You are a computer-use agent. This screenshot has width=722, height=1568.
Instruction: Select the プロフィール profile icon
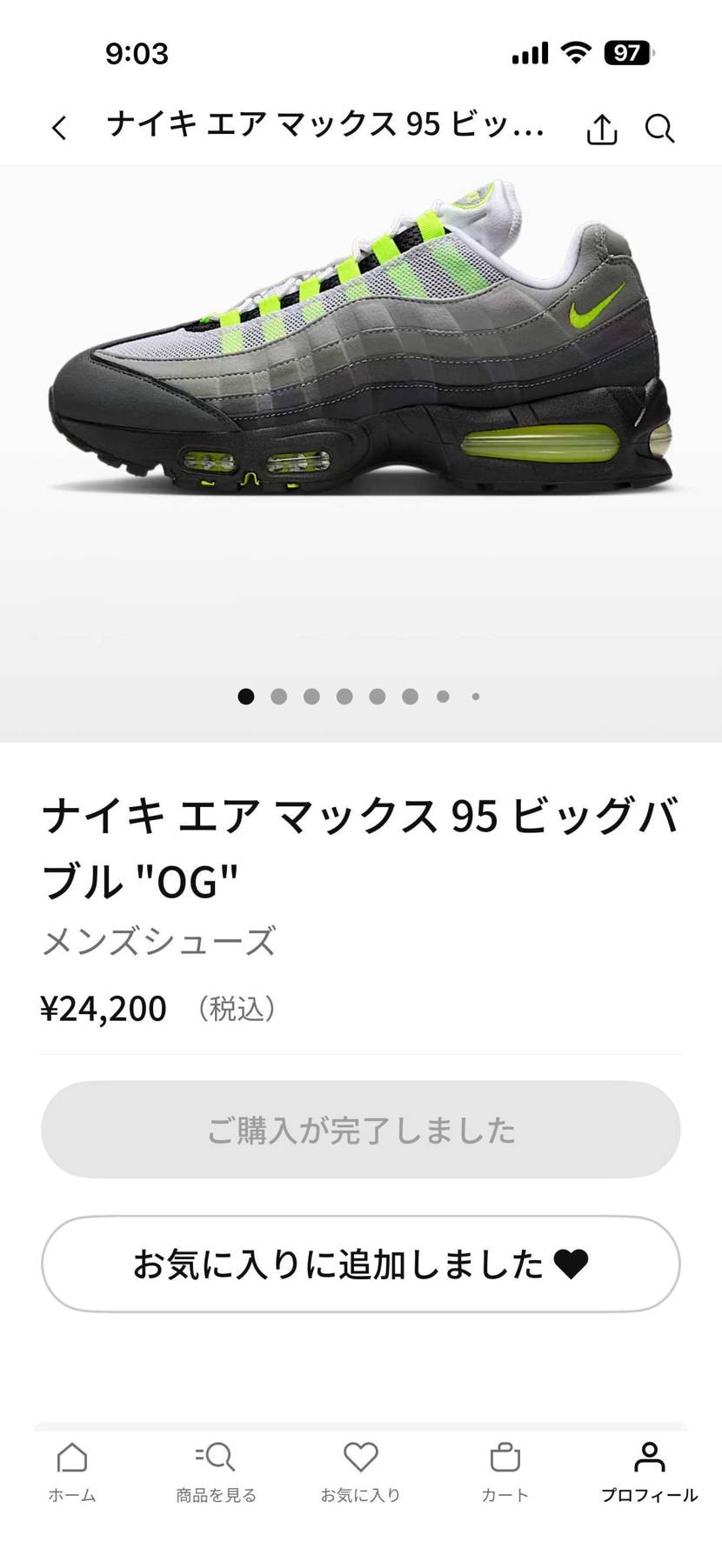click(649, 1456)
